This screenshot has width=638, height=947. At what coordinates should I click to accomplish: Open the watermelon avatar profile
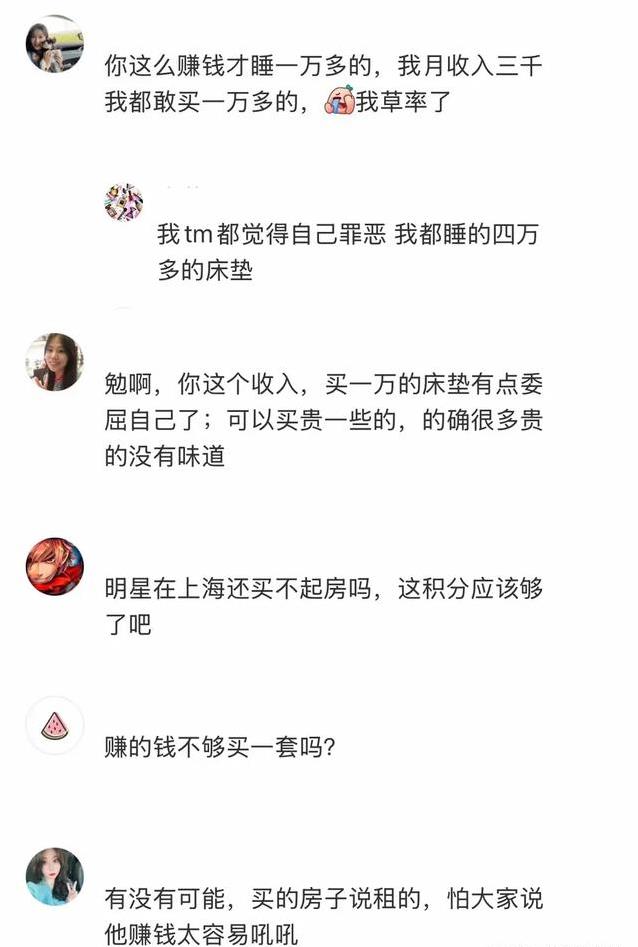point(54,725)
